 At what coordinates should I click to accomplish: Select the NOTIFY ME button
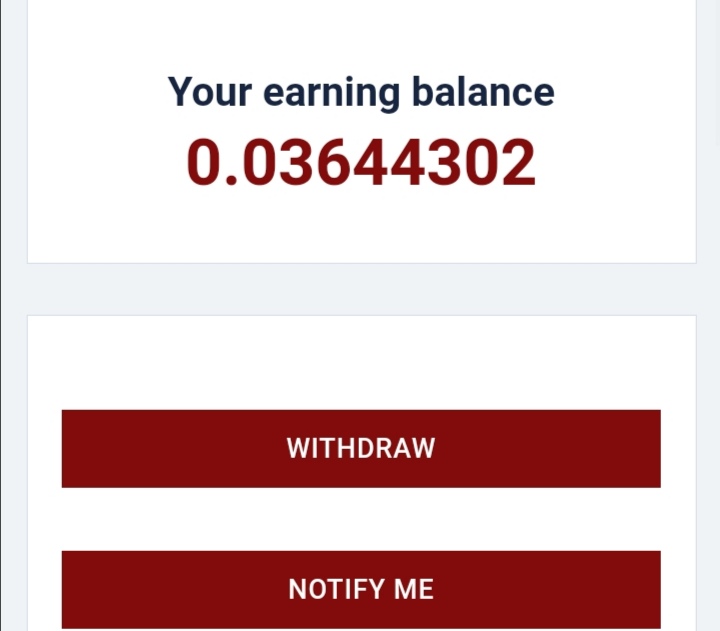coord(361,589)
